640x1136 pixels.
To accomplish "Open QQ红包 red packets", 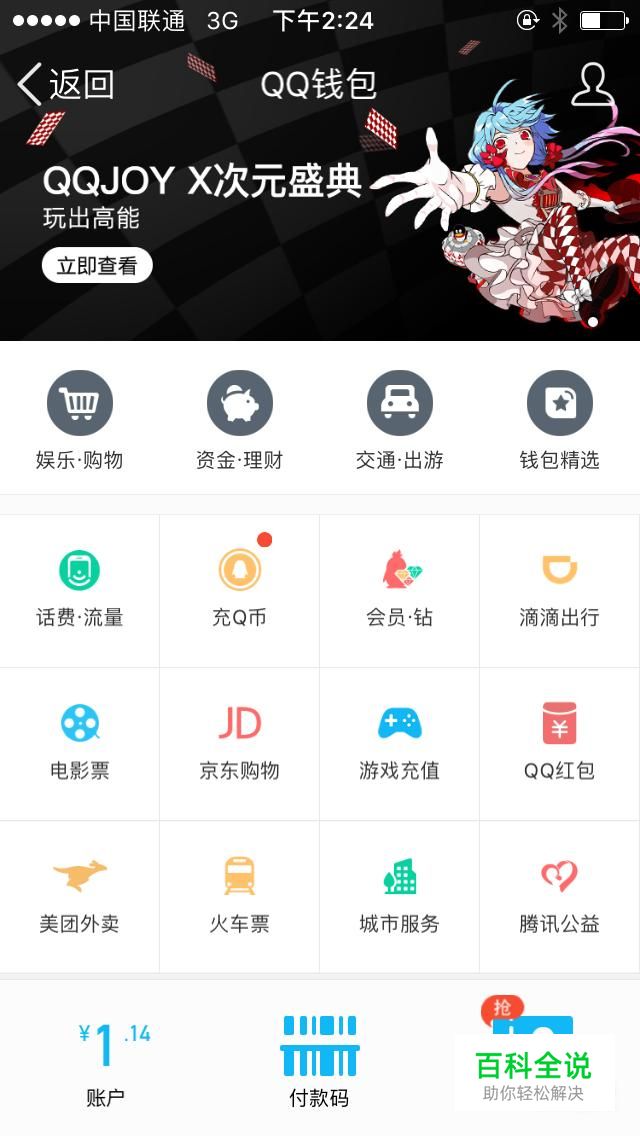I will coord(560,743).
